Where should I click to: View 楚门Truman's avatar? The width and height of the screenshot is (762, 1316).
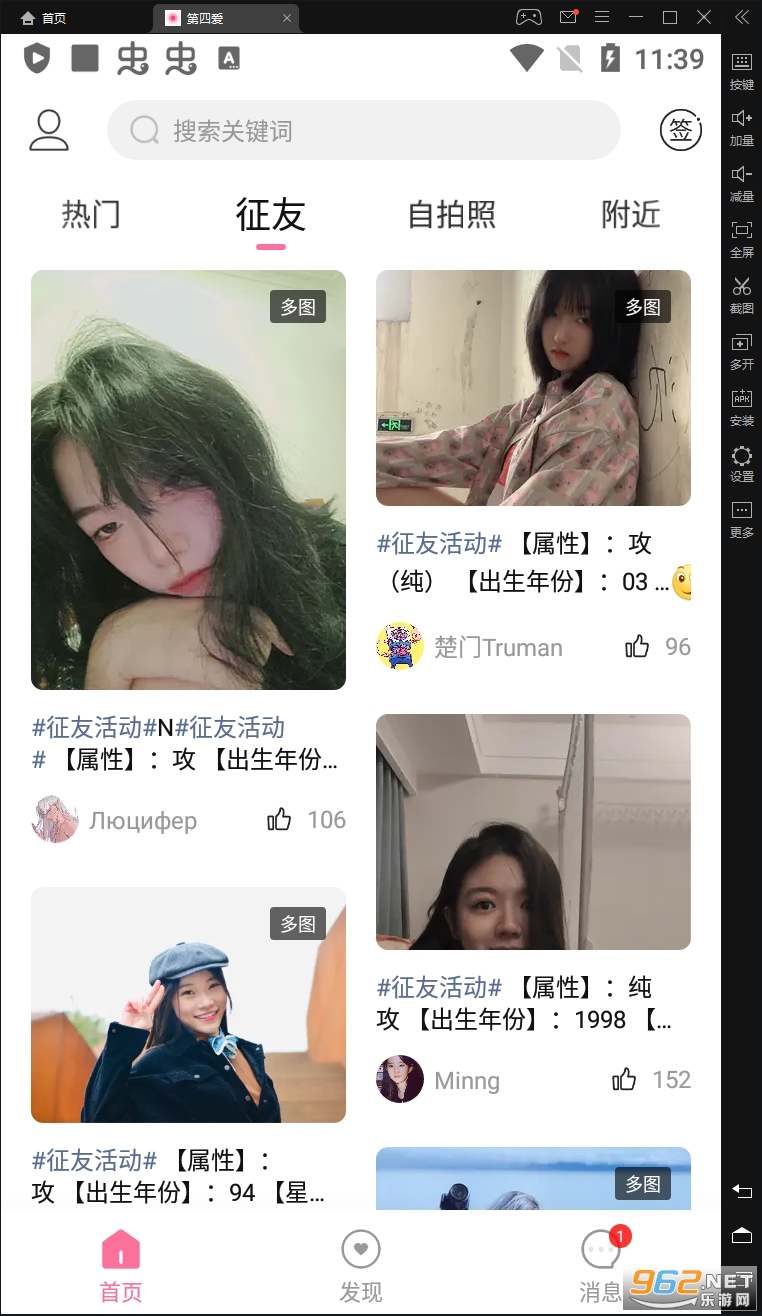(400, 647)
